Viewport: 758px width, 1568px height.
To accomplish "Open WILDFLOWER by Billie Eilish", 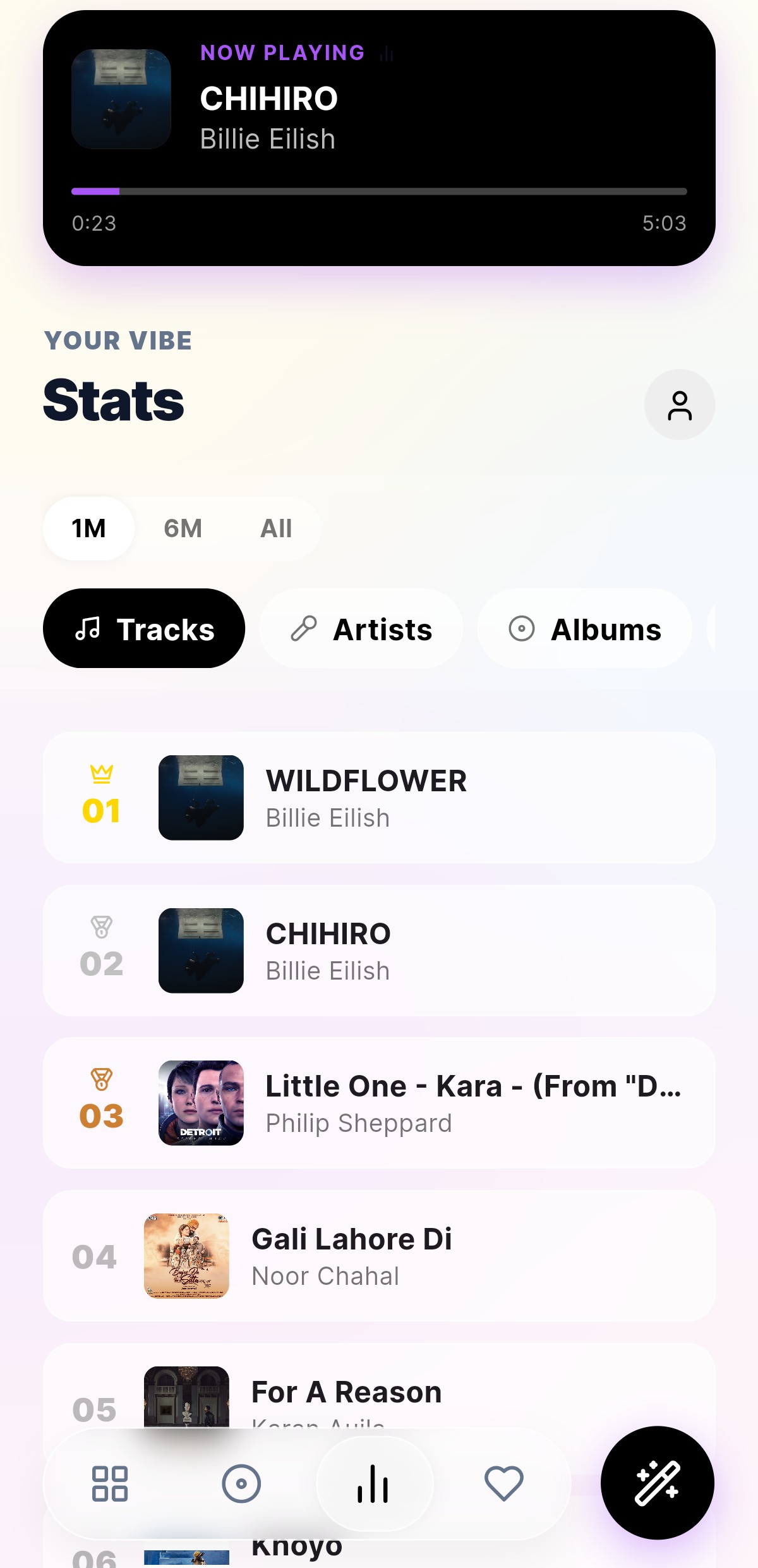I will tap(379, 798).
